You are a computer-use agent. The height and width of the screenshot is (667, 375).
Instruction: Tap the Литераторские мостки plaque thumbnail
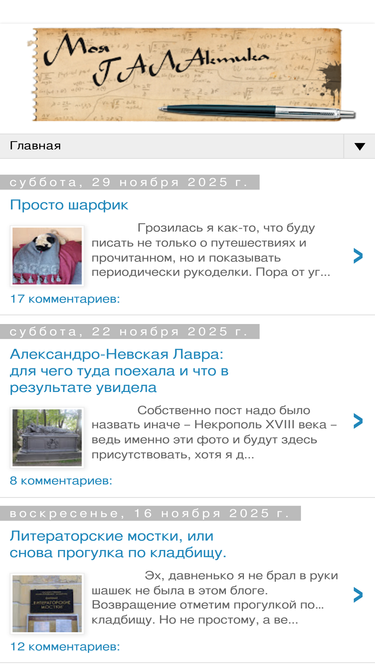pos(47,603)
